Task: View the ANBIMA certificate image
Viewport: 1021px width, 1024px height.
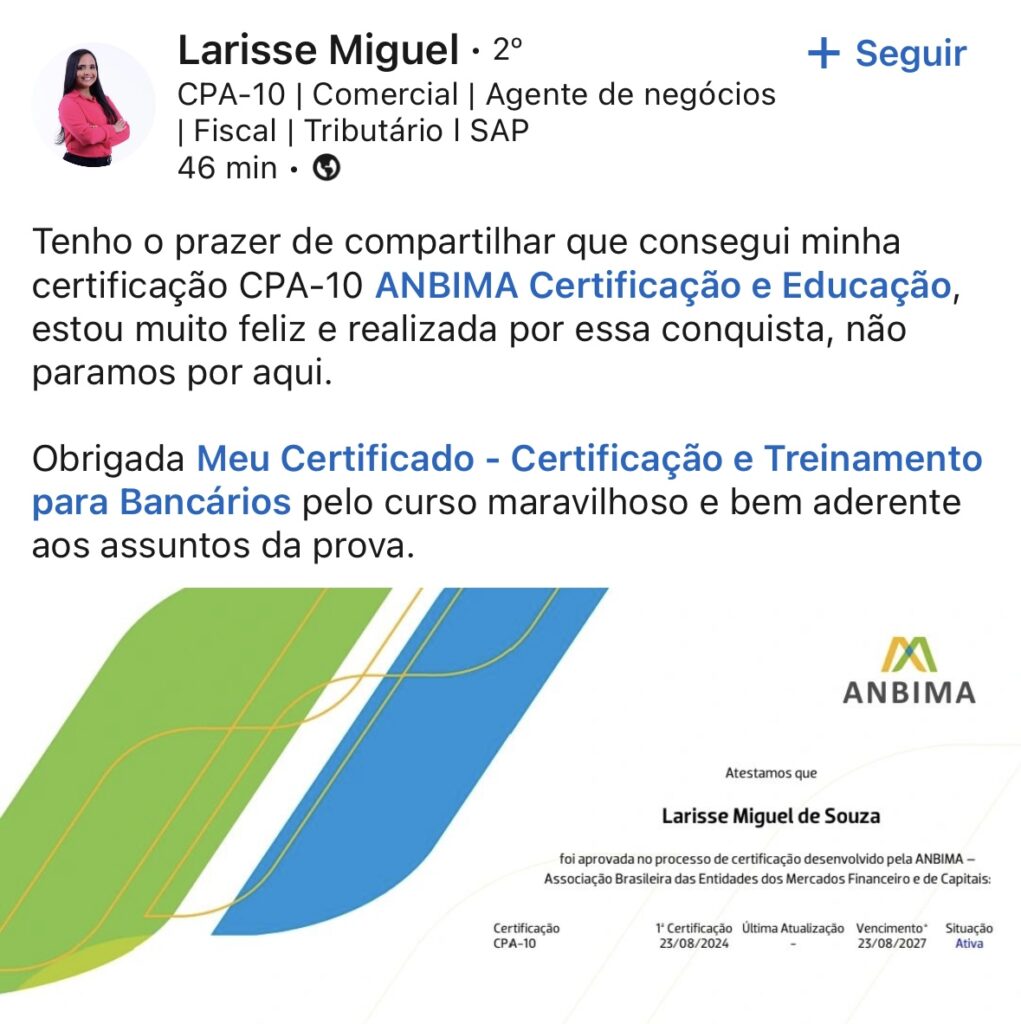Action: tap(510, 800)
